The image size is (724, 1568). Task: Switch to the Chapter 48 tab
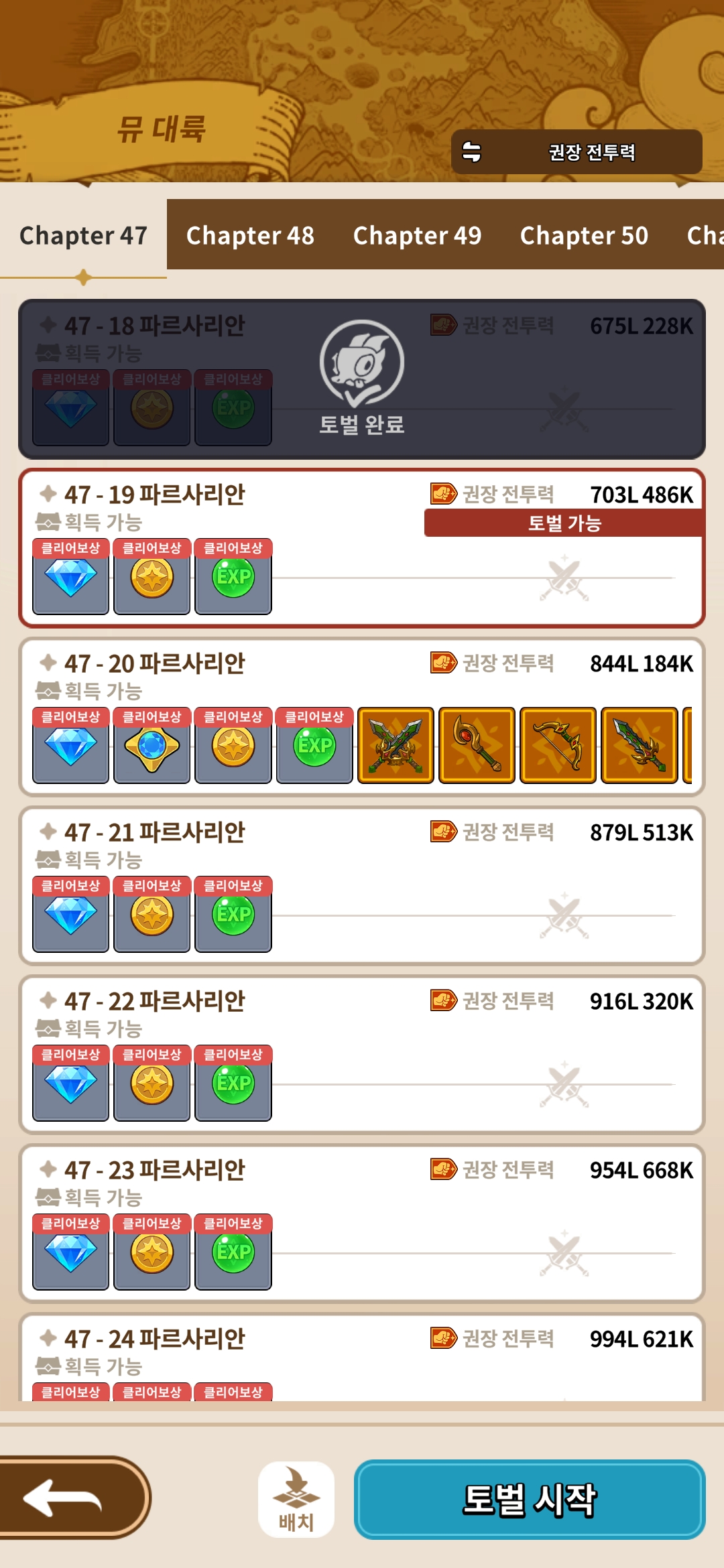tap(250, 235)
